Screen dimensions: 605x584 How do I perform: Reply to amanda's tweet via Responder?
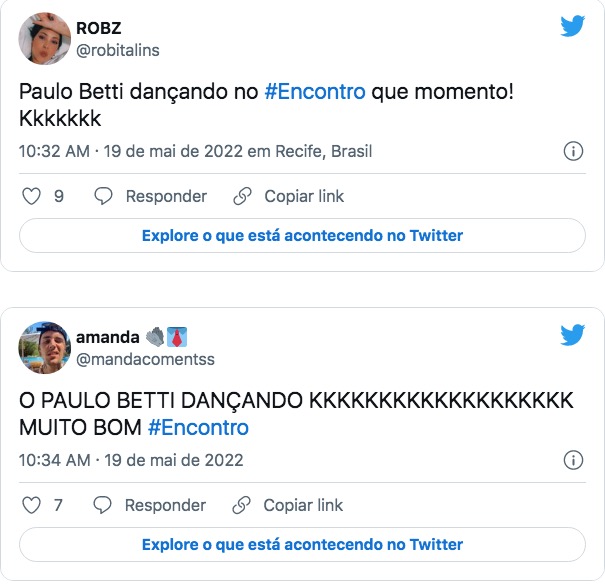(151, 506)
